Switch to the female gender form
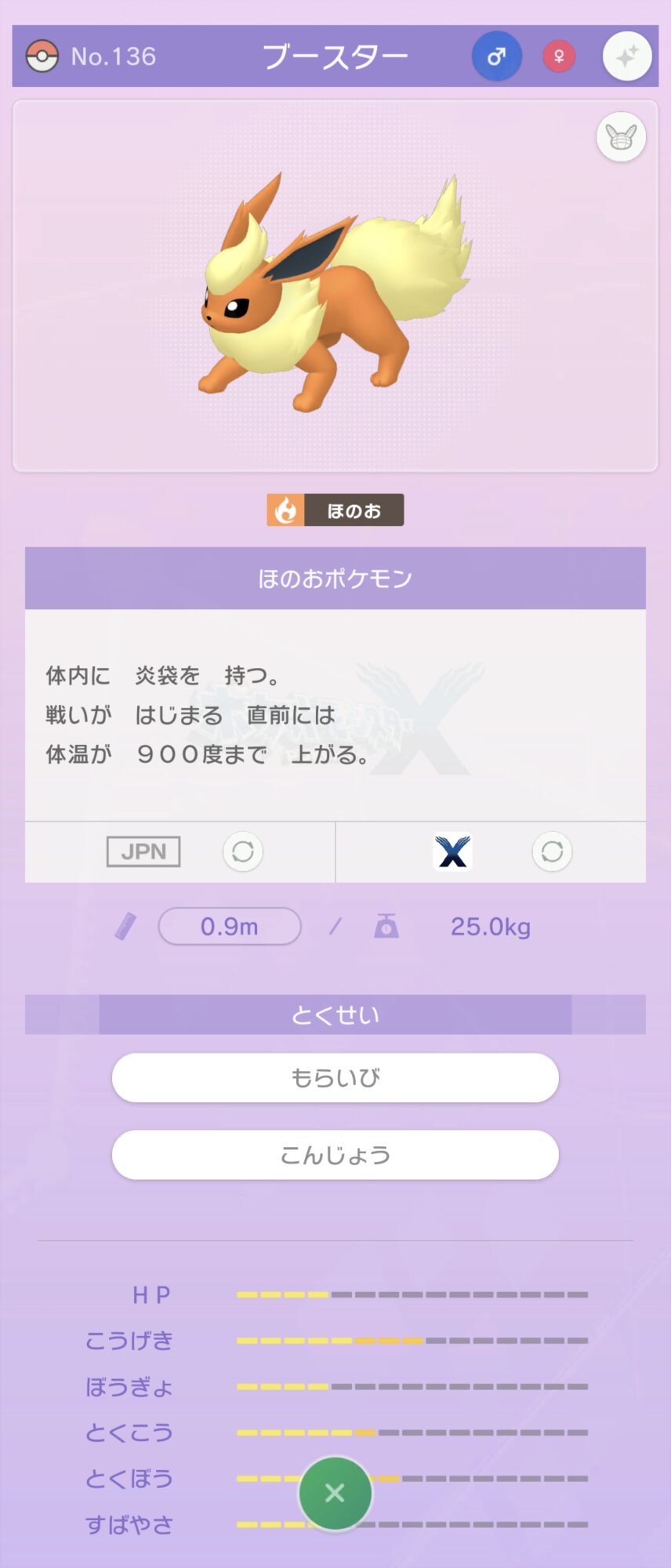This screenshot has width=671, height=1568. (x=559, y=56)
